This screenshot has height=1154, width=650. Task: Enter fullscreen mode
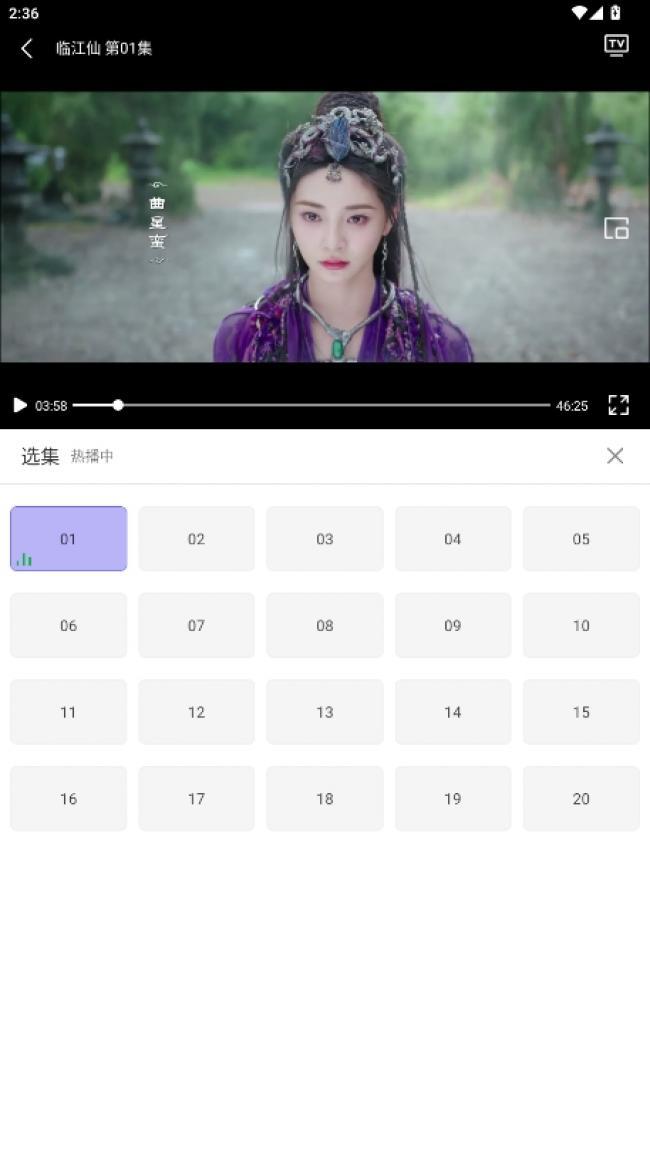pyautogui.click(x=618, y=405)
